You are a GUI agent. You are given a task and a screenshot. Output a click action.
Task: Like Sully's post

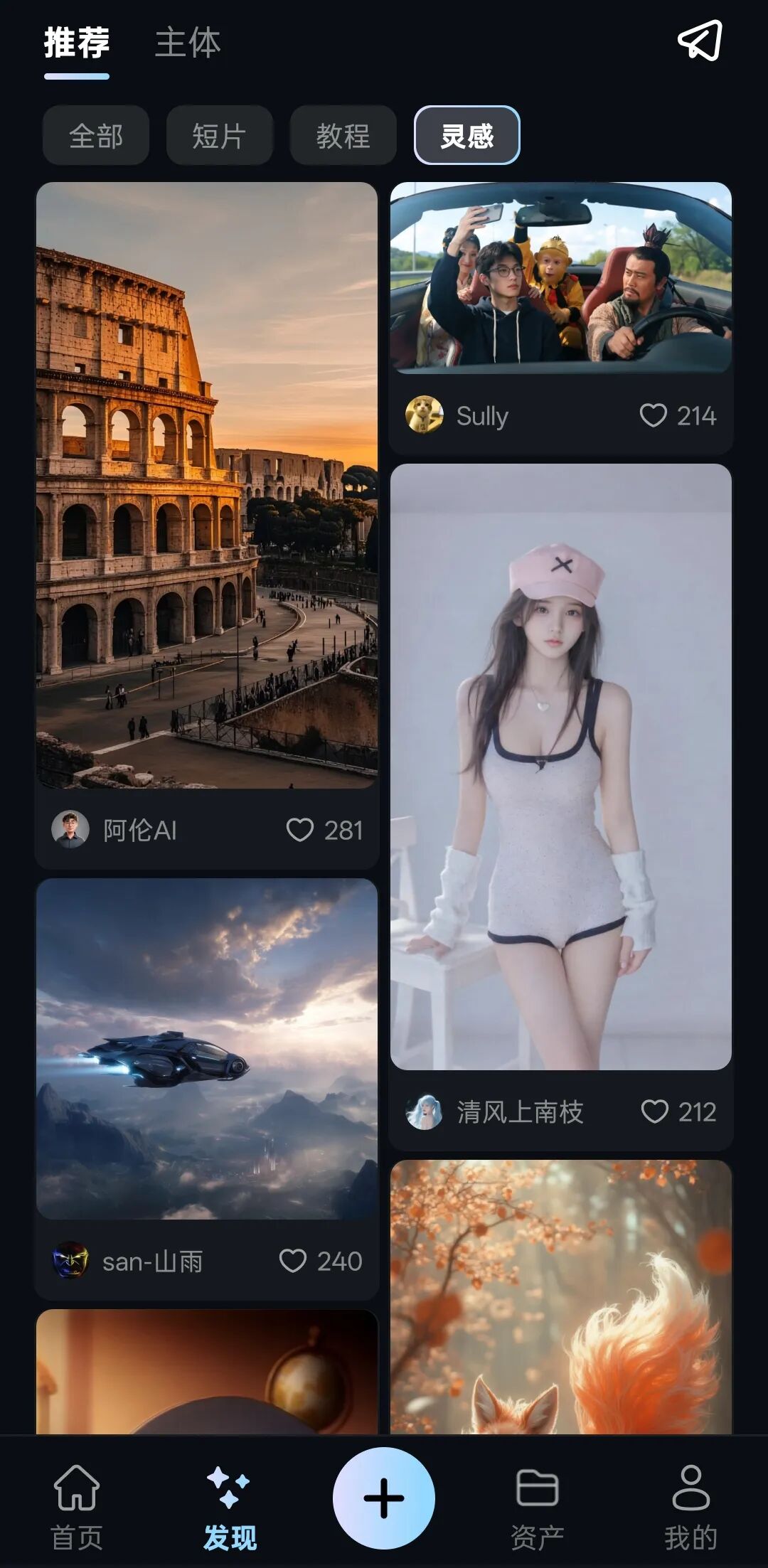tap(653, 415)
